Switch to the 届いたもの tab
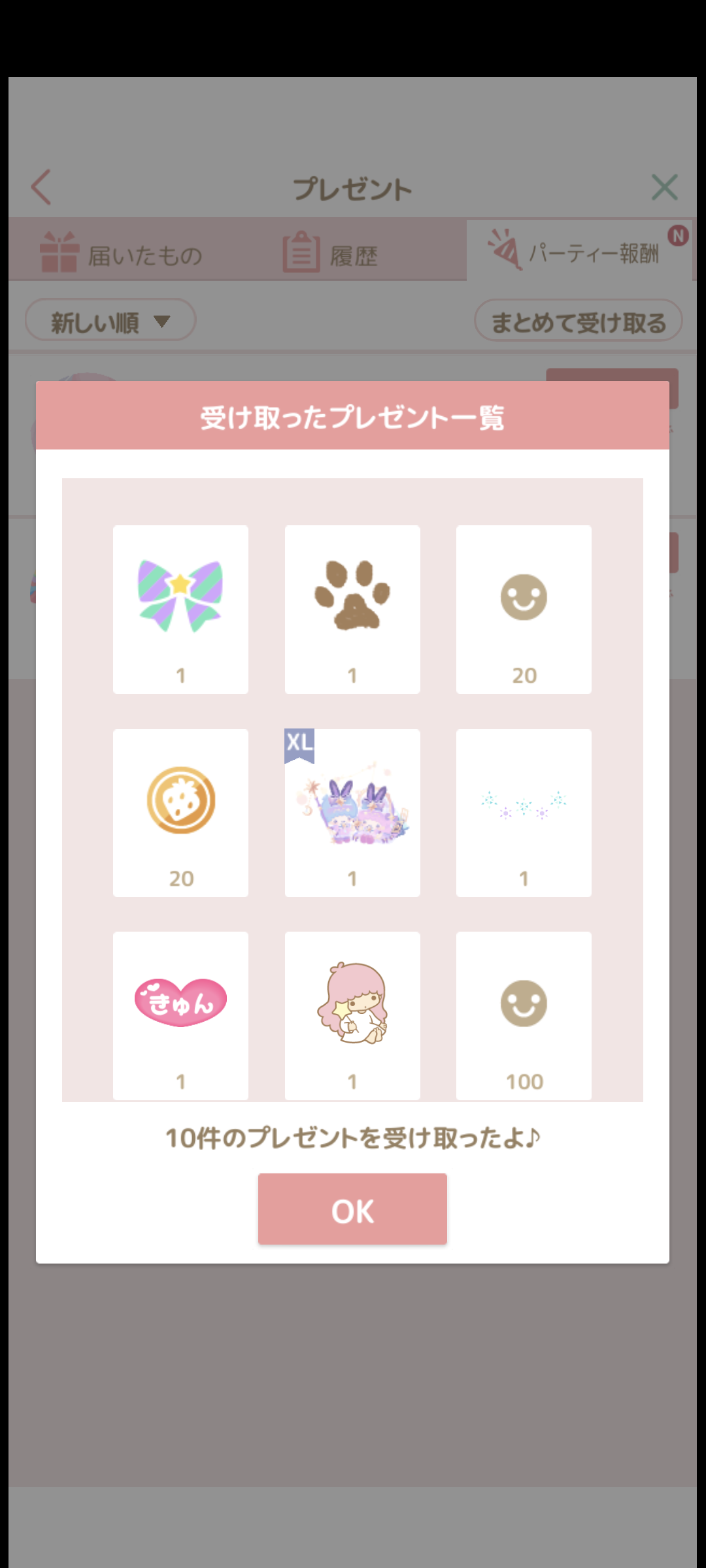Screen dimensions: 706x1568 [x=122, y=253]
